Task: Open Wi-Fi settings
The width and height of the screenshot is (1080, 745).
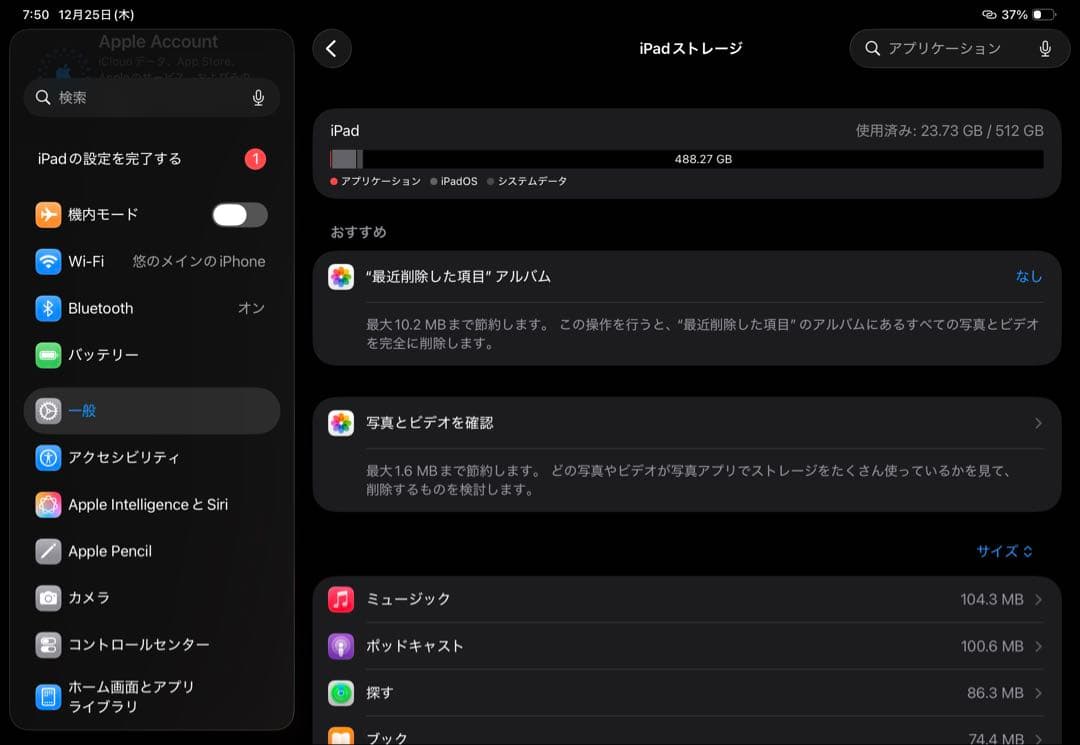Action: pyautogui.click(x=152, y=261)
